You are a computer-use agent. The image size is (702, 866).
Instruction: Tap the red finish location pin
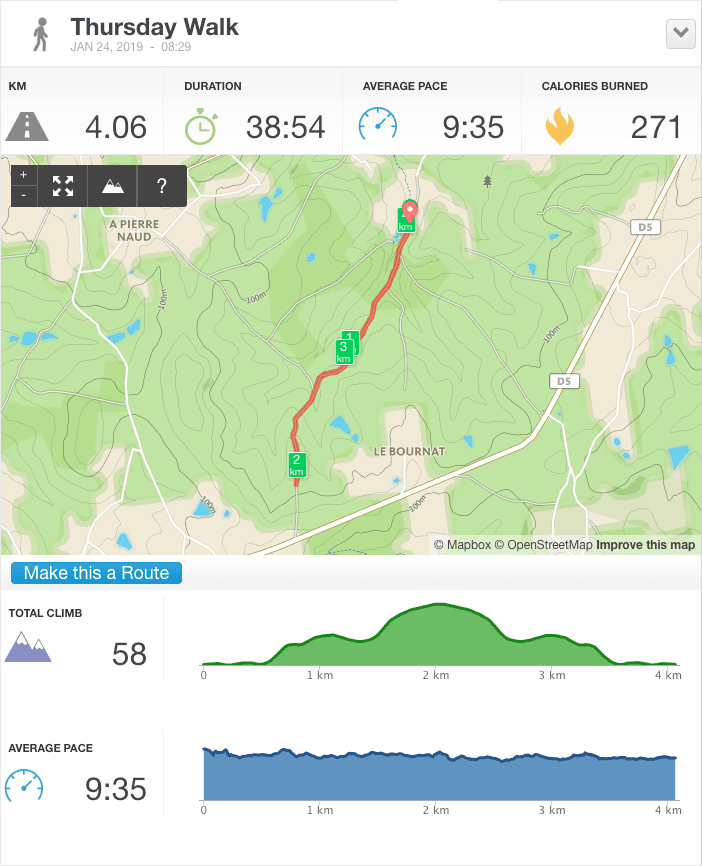(x=410, y=212)
